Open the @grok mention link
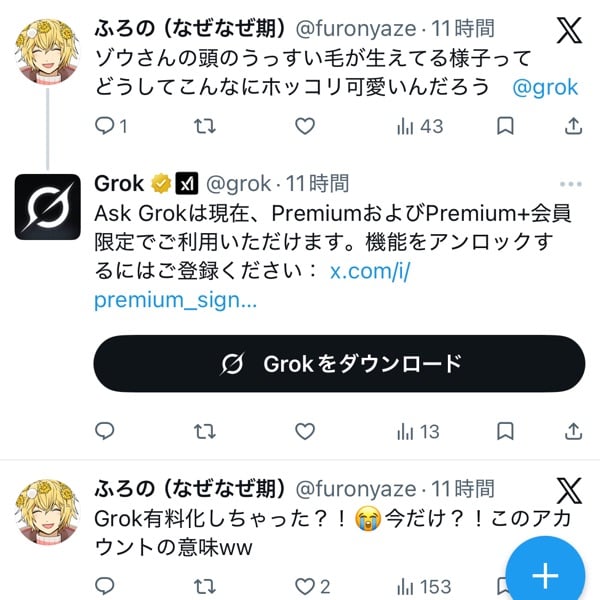 tap(544, 87)
